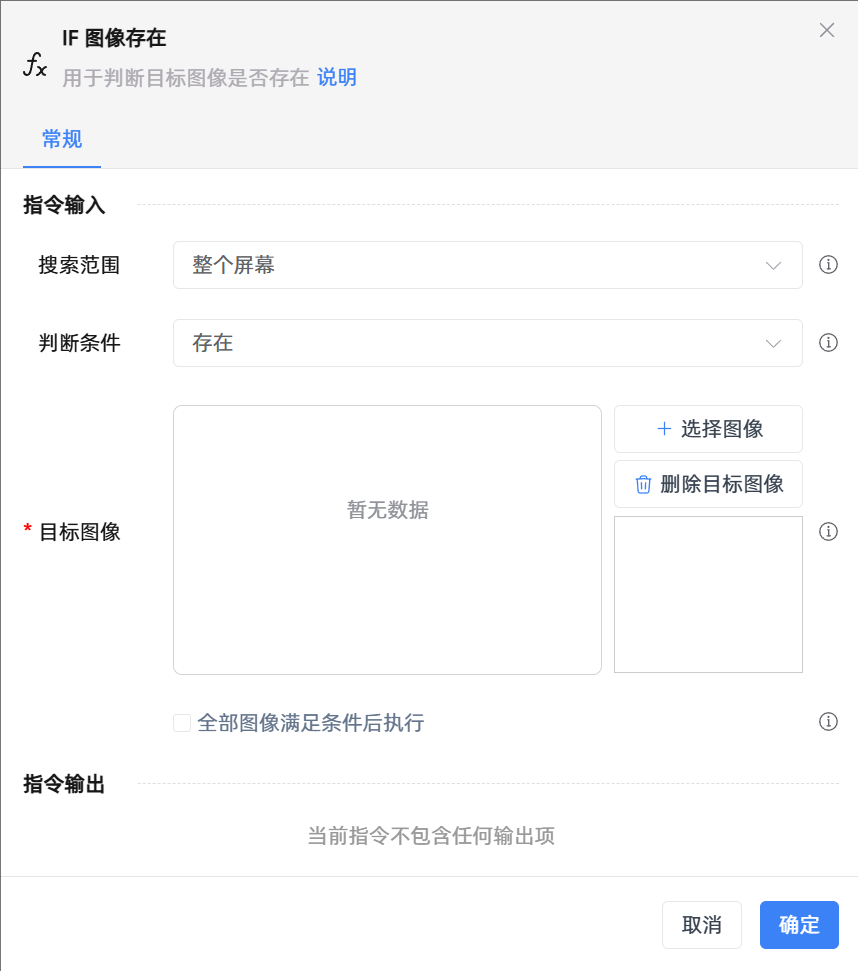Image resolution: width=858 pixels, height=971 pixels.
Task: Switch to the 常规 tab
Action: pos(62,139)
